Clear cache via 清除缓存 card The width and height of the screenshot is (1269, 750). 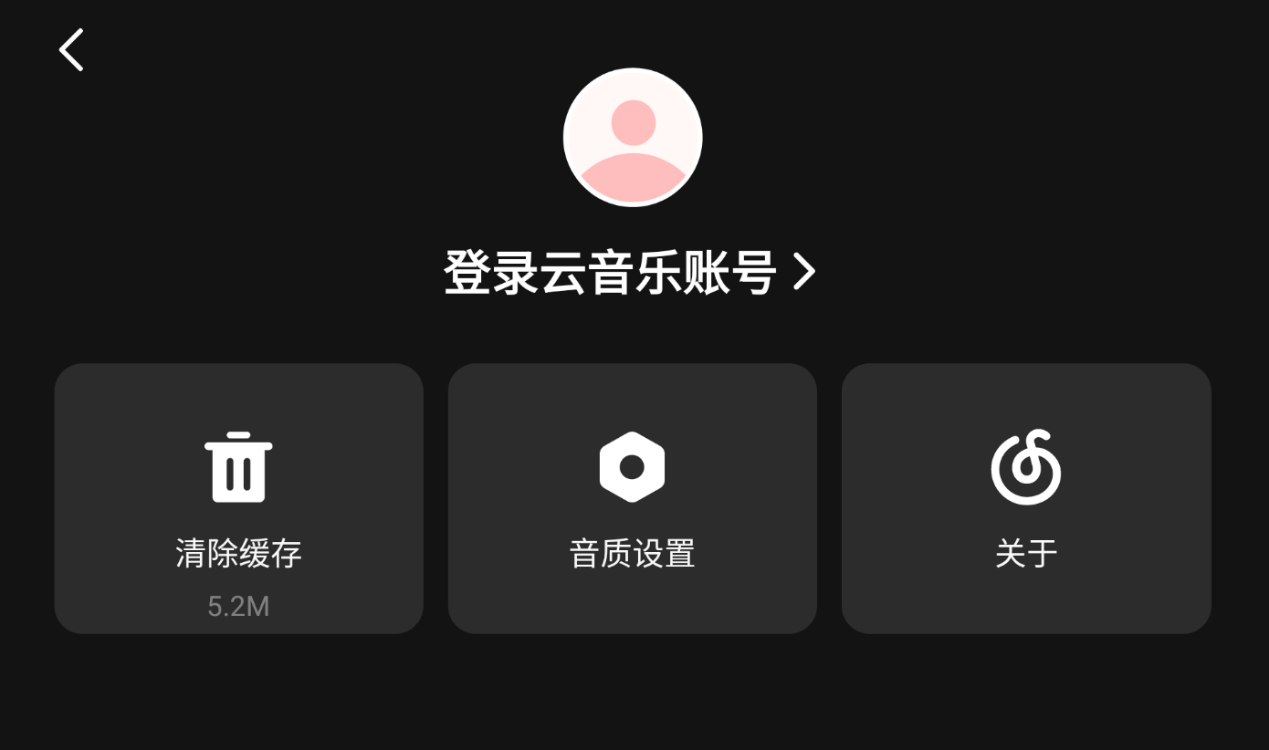(x=239, y=498)
